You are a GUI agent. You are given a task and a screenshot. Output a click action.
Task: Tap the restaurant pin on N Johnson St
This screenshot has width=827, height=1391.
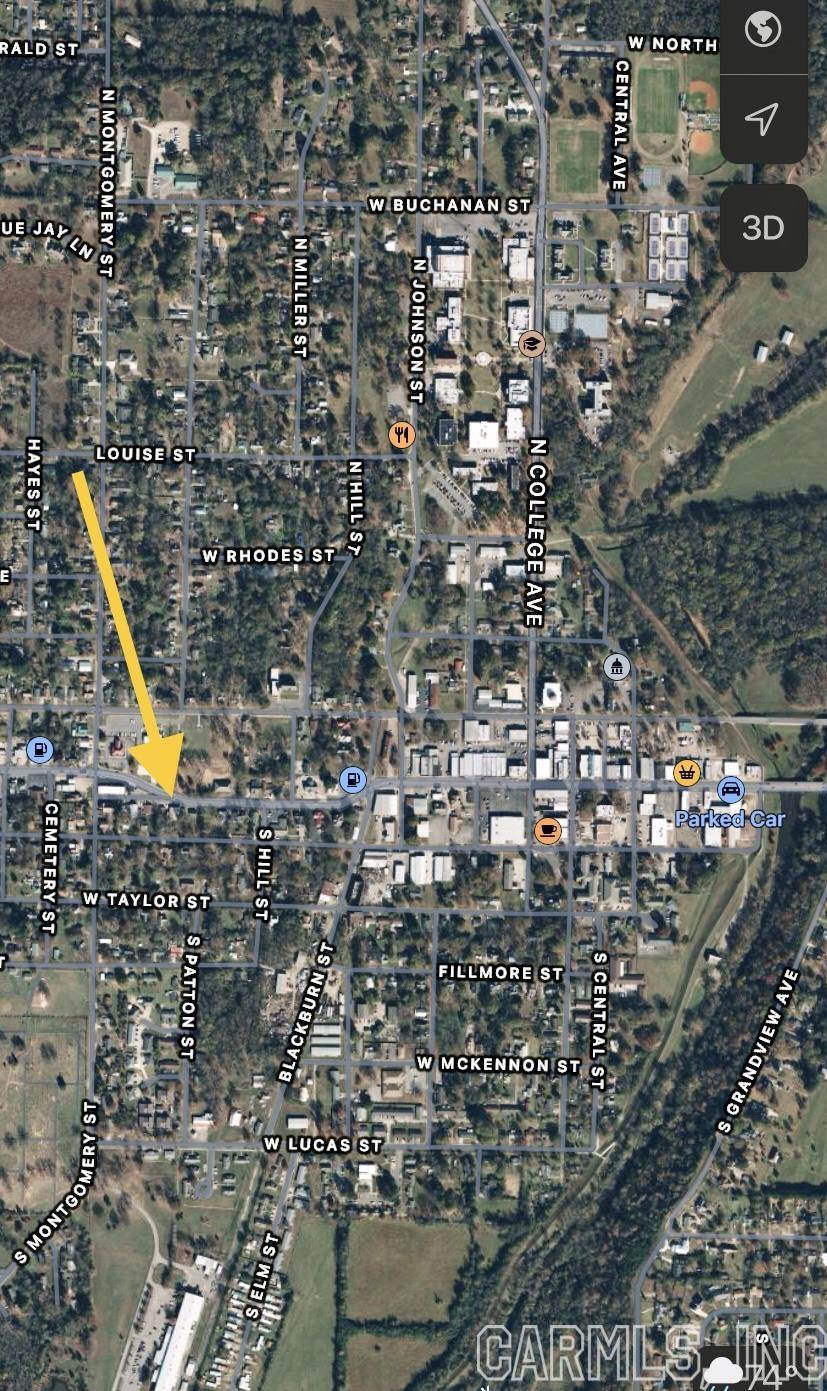pos(402,435)
